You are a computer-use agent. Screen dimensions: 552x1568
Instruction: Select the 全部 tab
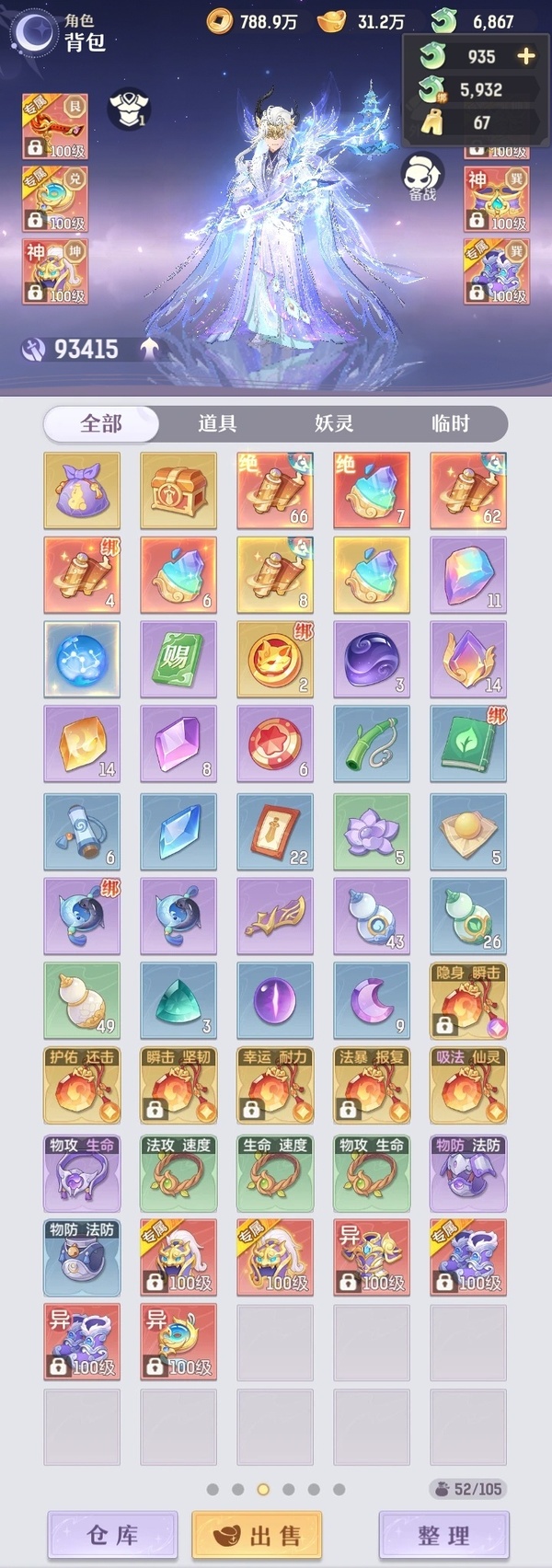point(101,423)
